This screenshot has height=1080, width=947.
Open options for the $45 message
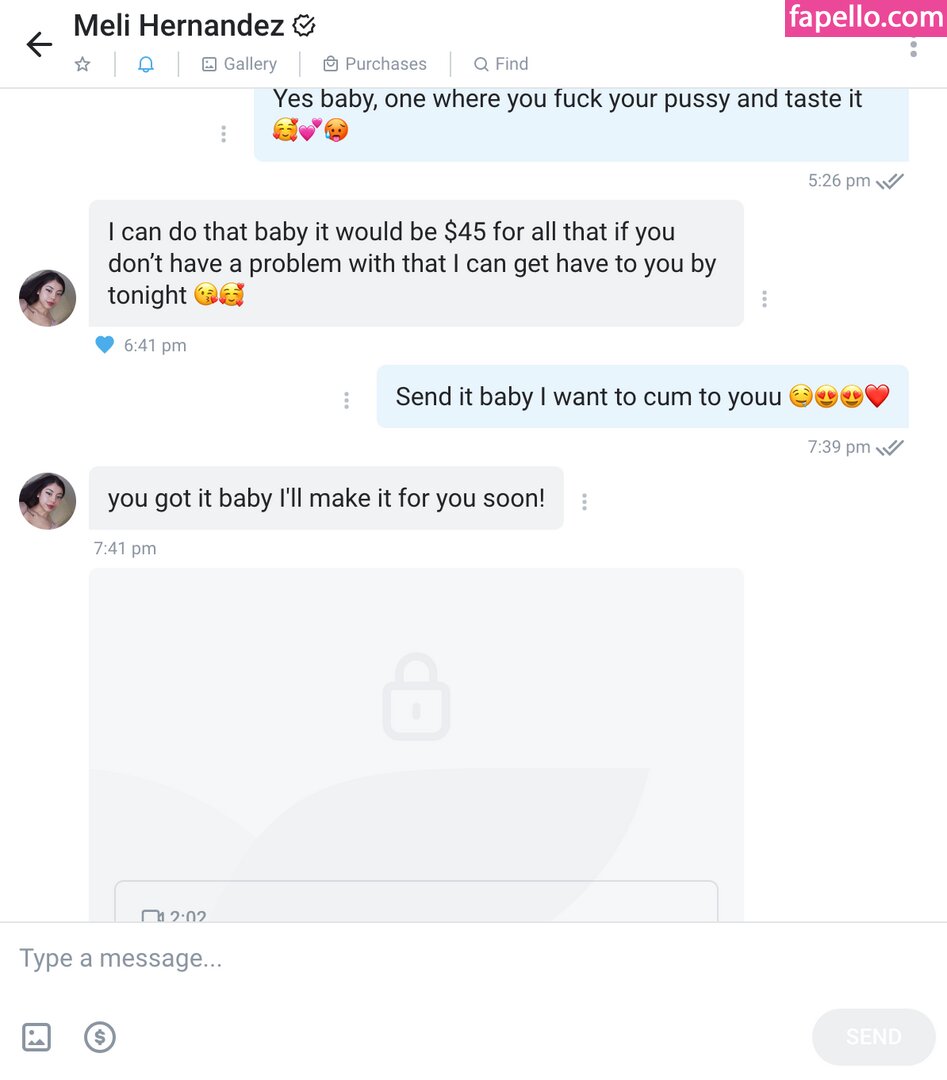pyautogui.click(x=764, y=299)
